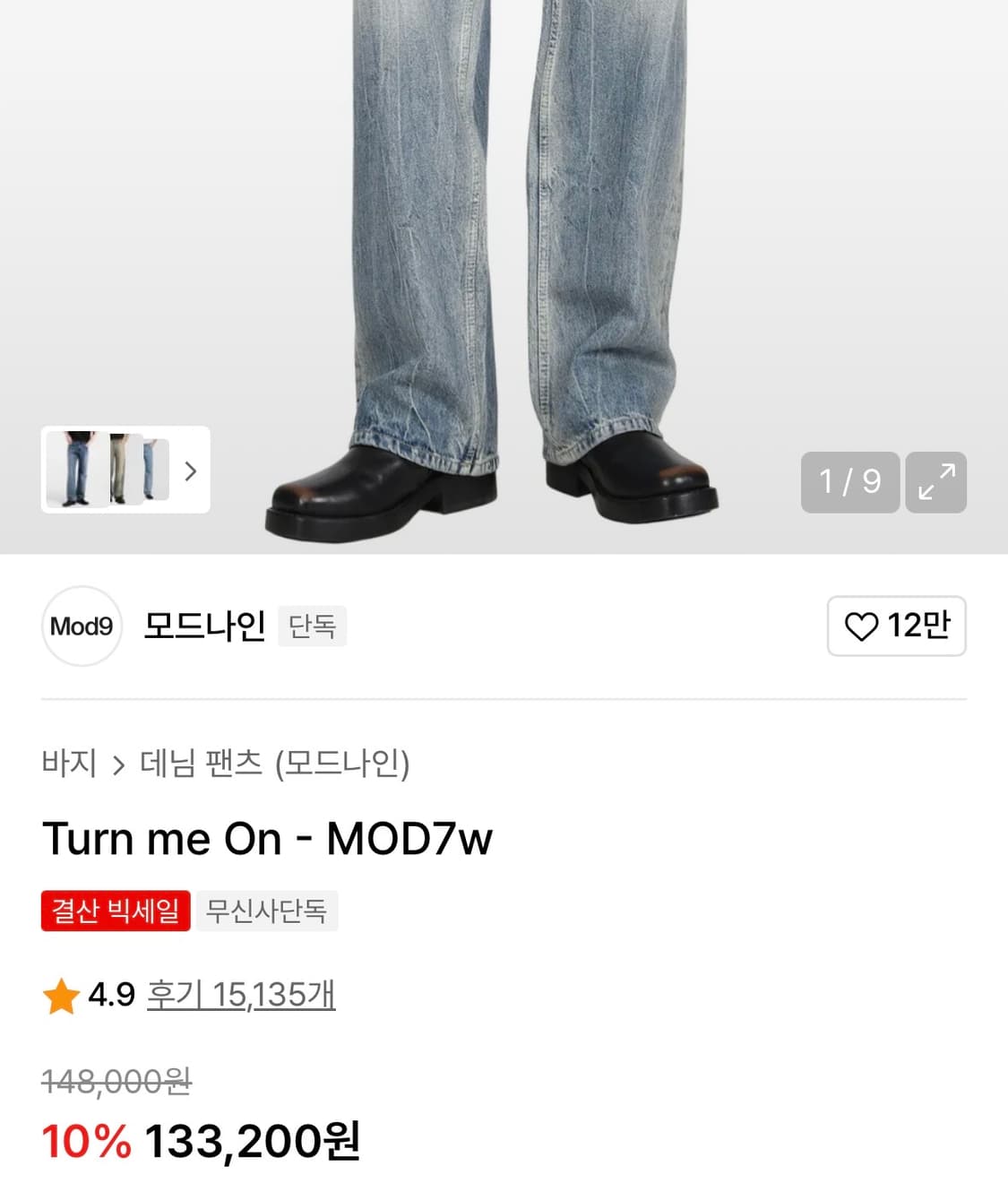Viewport: 1008px width, 1183px height.
Task: Open 데님 팬츠 (모드나인) category
Action: coord(275,764)
